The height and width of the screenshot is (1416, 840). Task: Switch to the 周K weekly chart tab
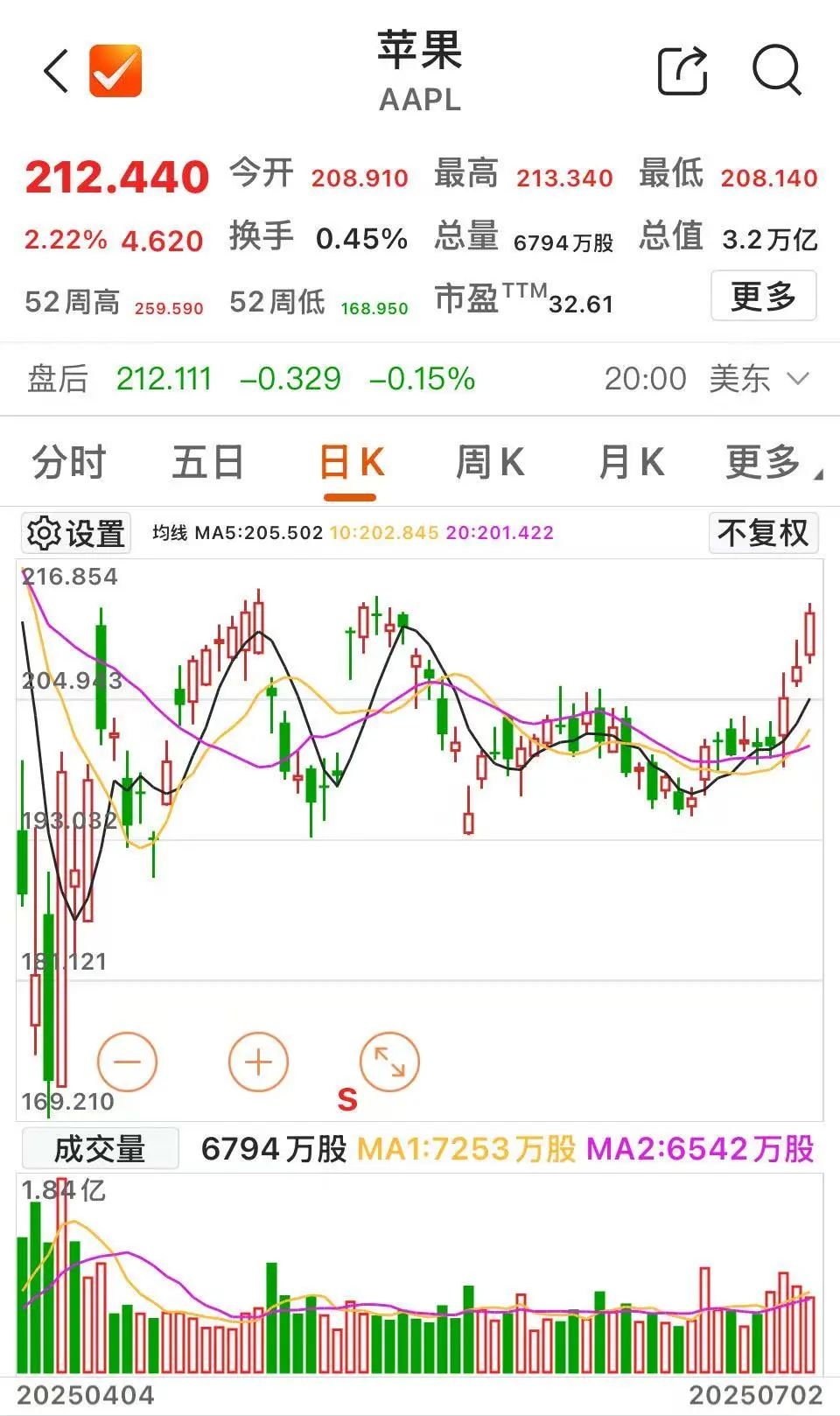tap(490, 461)
